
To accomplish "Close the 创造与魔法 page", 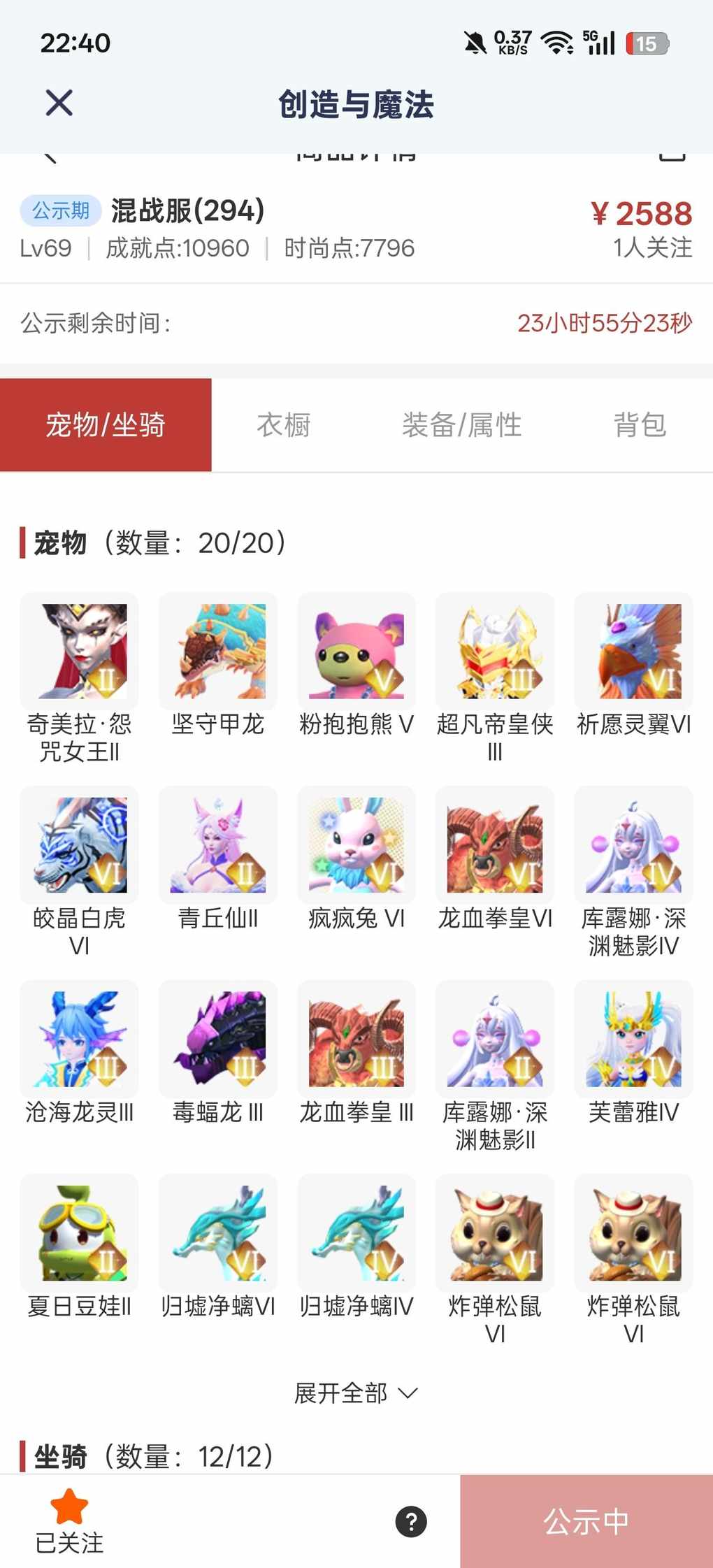I will click(x=59, y=103).
